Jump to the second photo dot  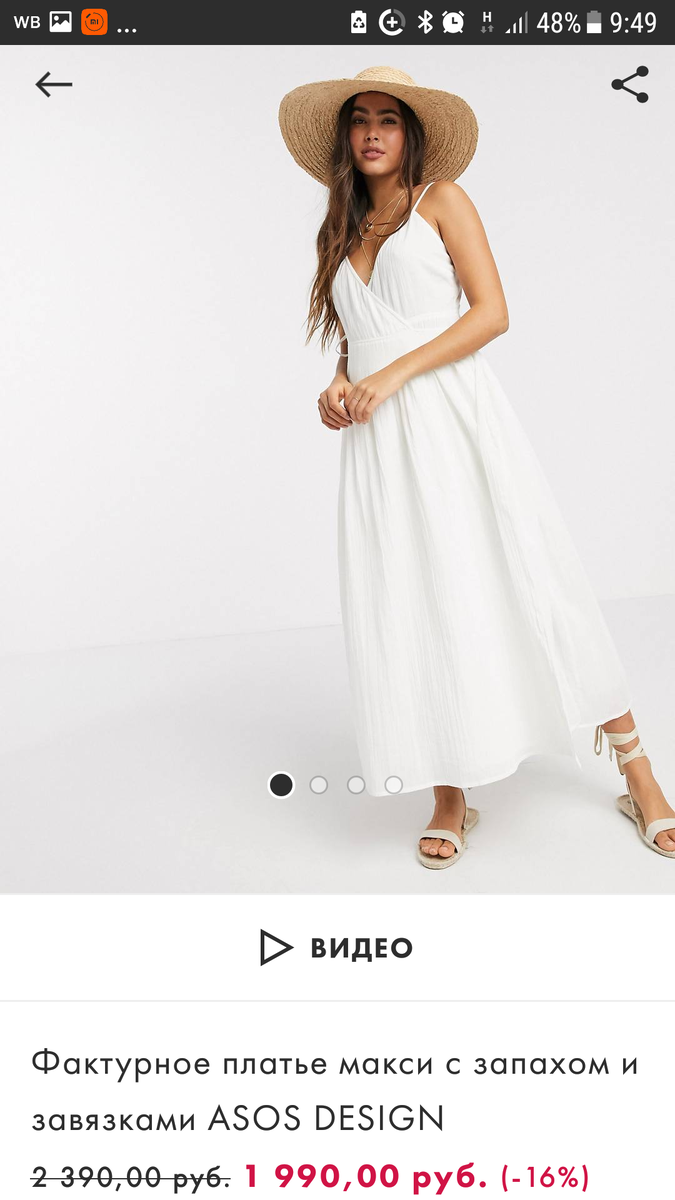pyautogui.click(x=319, y=785)
